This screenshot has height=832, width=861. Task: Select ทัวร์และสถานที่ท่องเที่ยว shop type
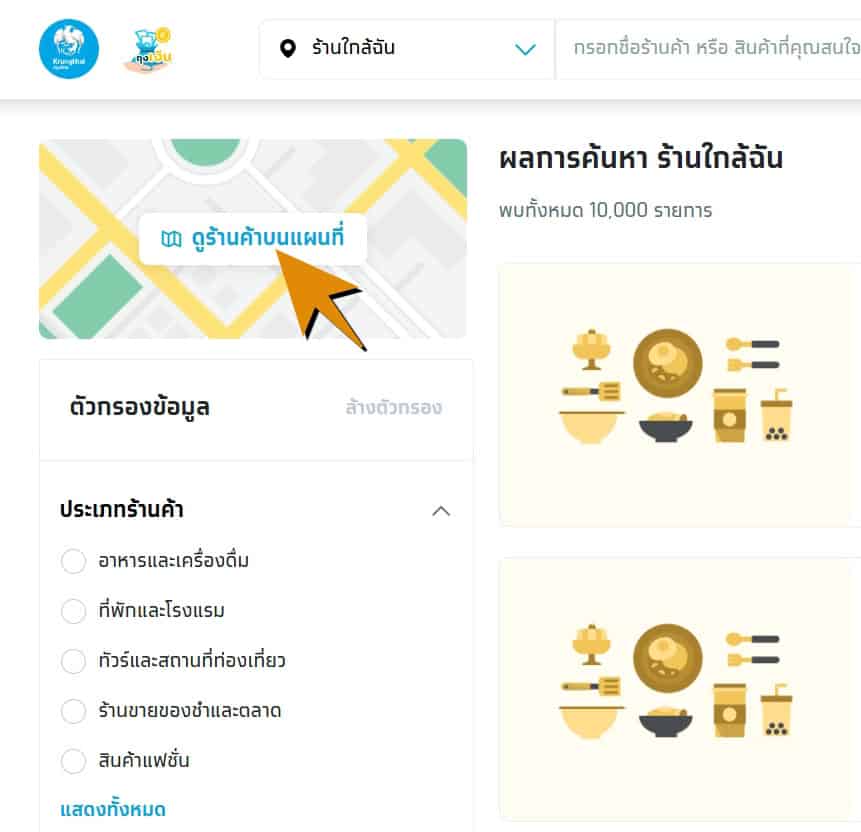point(74,661)
